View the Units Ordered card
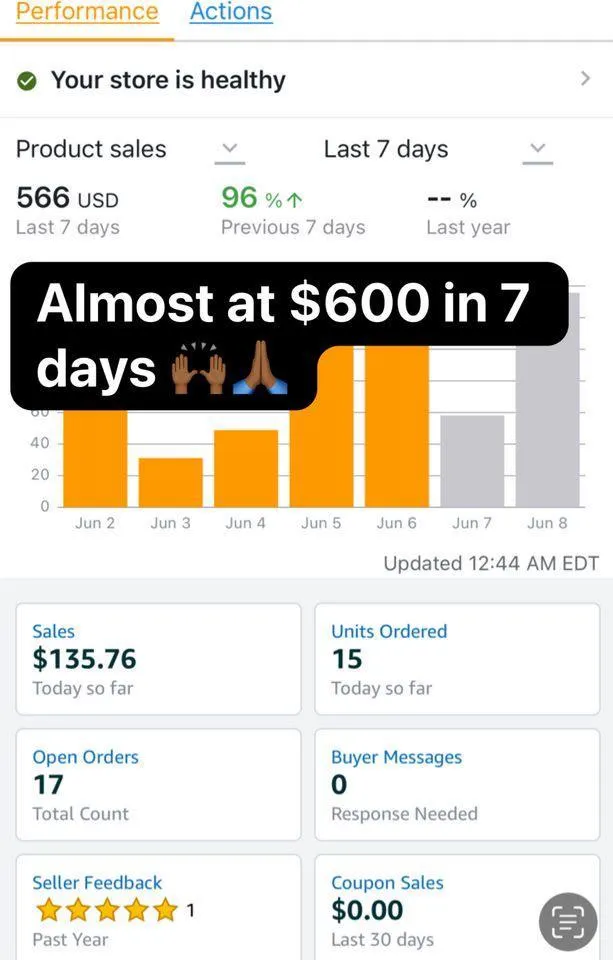Screen dimensions: 613x960 [x=457, y=659]
